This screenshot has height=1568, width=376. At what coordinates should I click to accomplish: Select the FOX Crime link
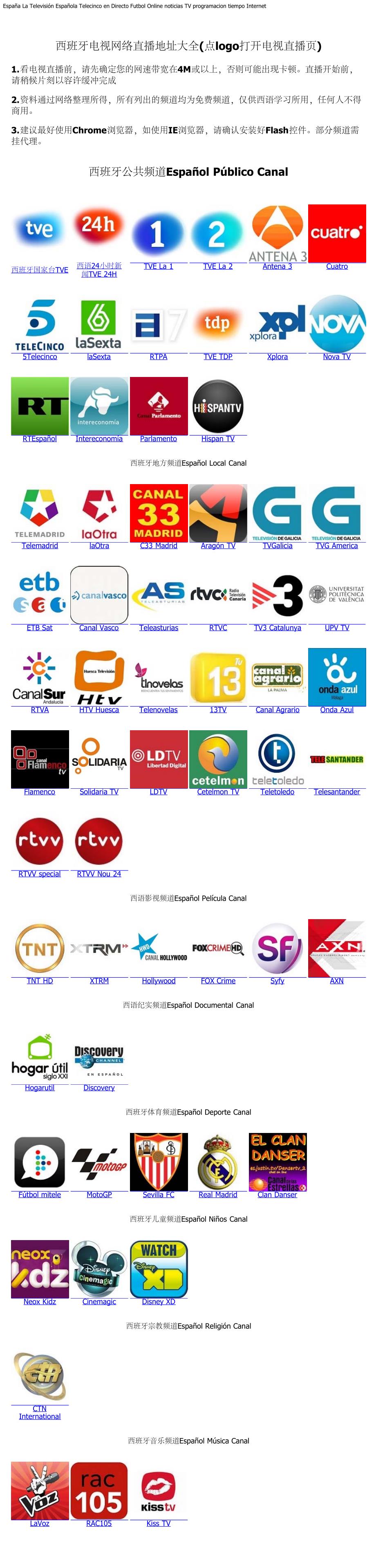coord(218,981)
